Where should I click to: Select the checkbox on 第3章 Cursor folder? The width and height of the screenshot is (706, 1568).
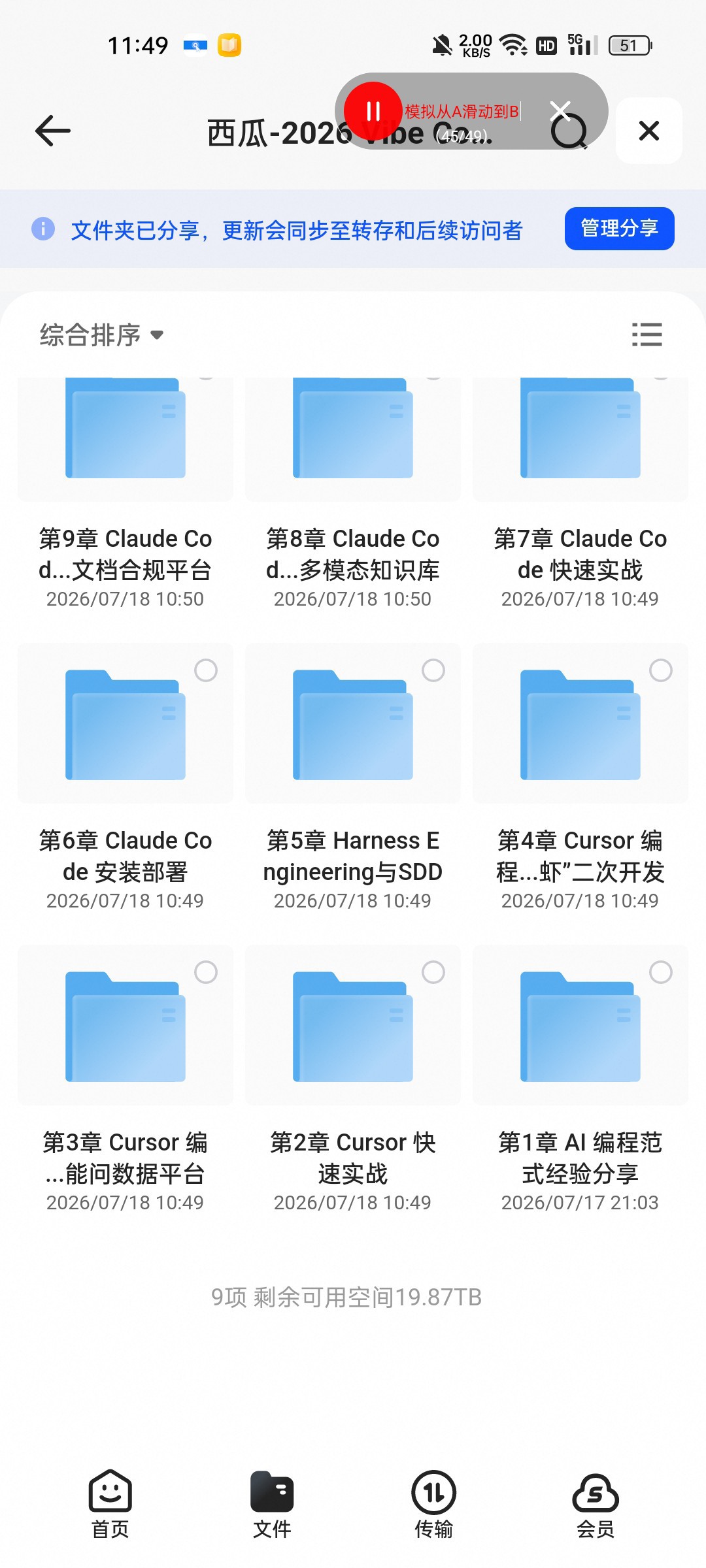pos(206,972)
